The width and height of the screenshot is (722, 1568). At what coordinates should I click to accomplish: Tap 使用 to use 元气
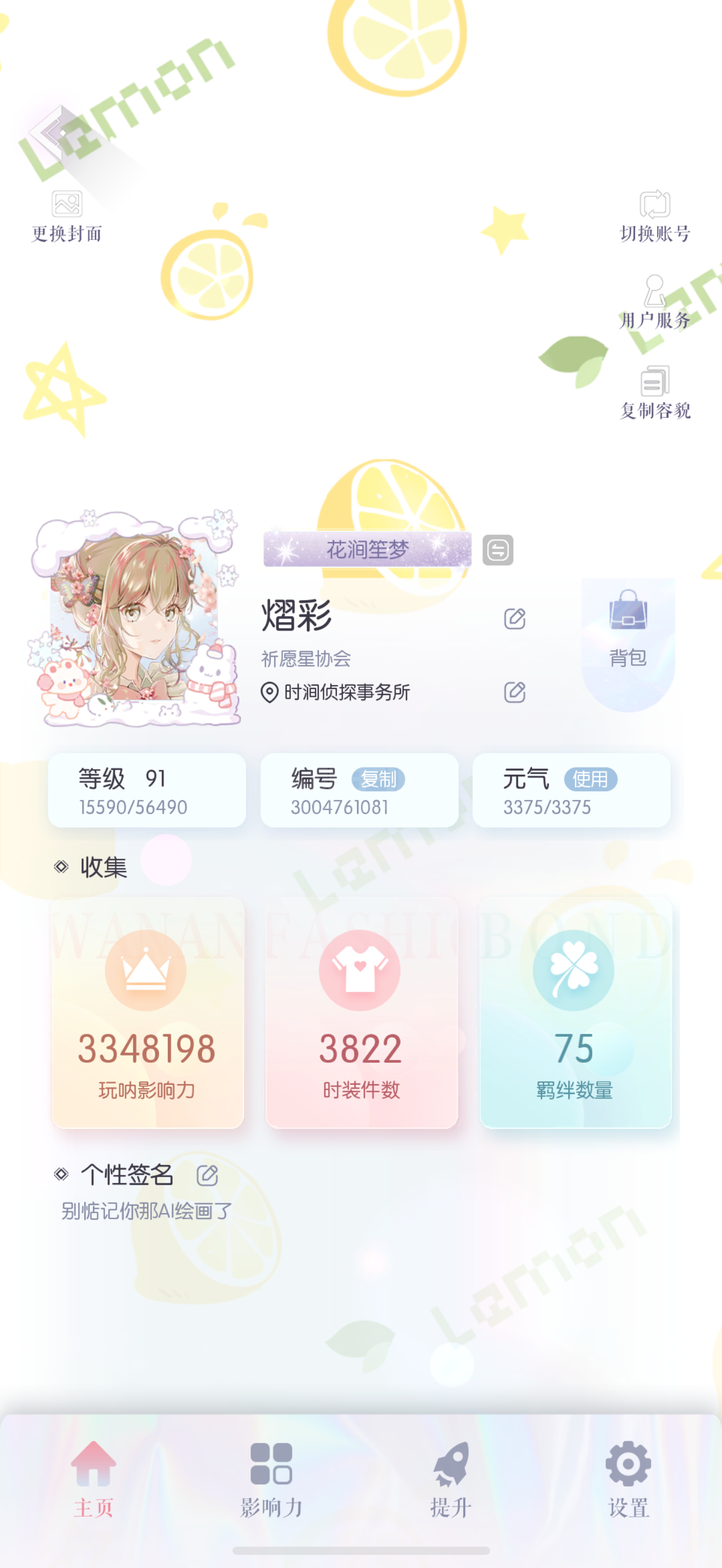pyautogui.click(x=591, y=779)
